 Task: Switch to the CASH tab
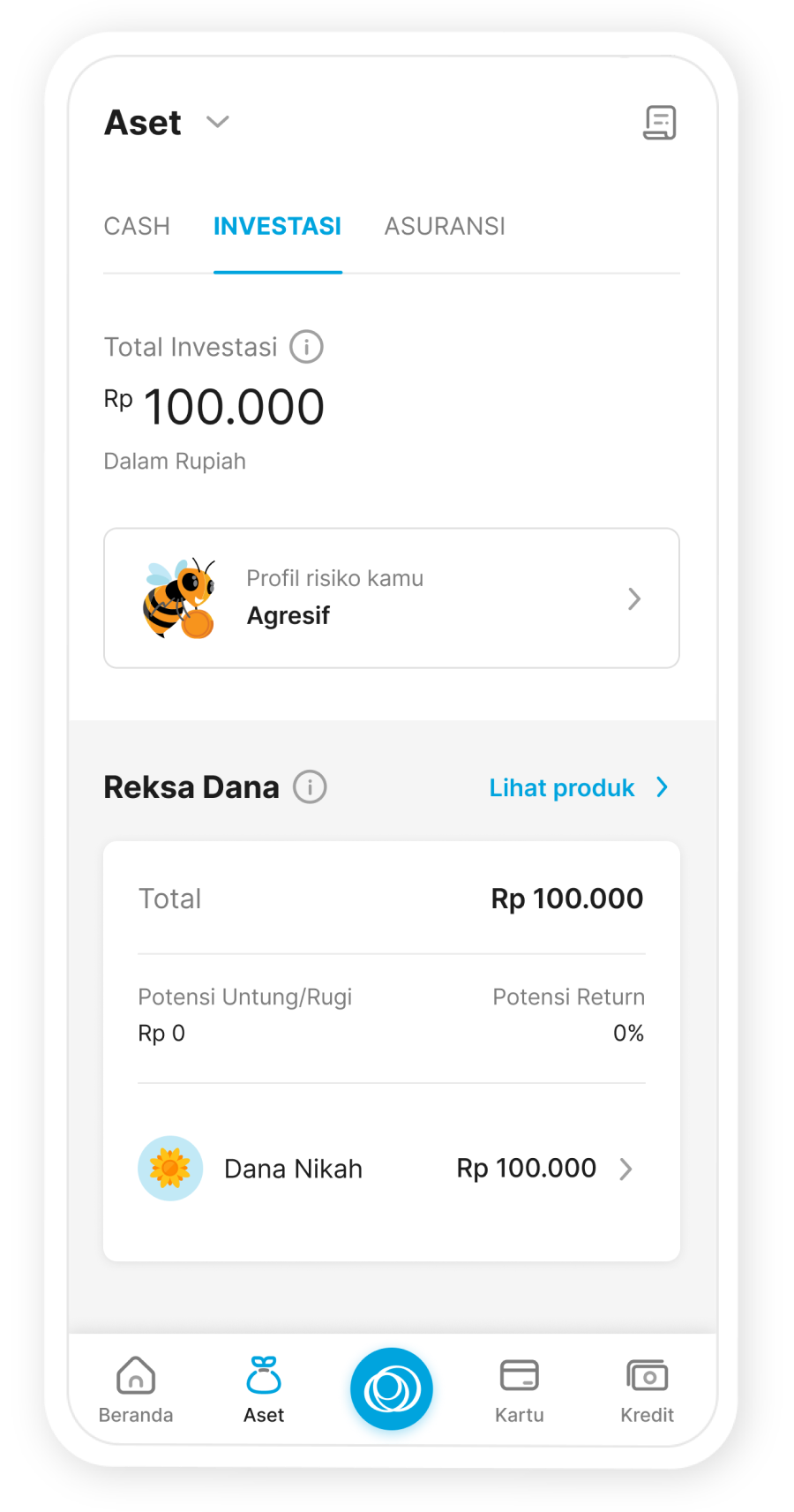137,227
